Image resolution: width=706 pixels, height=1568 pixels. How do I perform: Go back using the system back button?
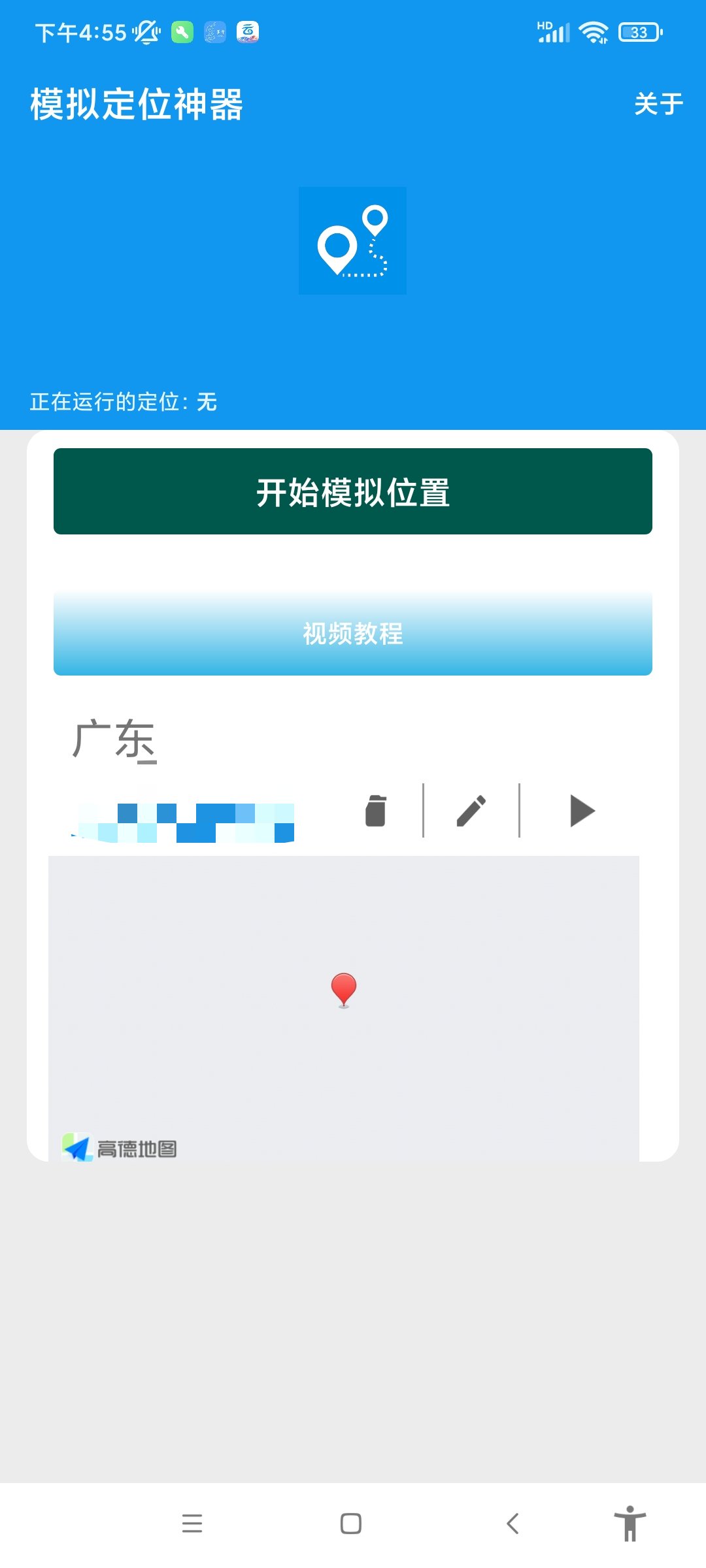[513, 1524]
